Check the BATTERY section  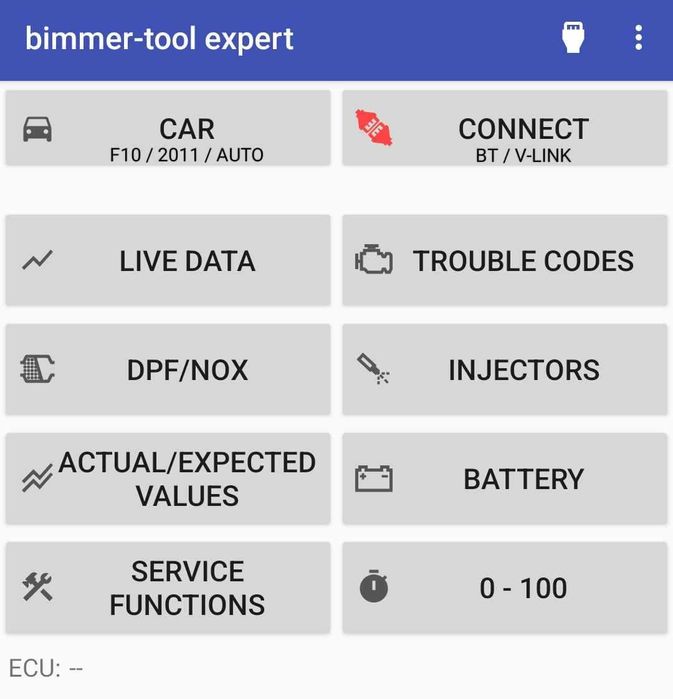505,479
